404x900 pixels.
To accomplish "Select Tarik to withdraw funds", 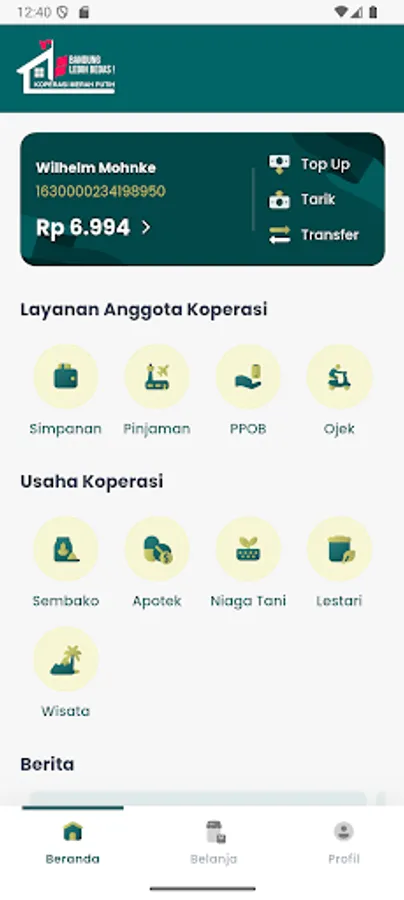I will pos(302,200).
